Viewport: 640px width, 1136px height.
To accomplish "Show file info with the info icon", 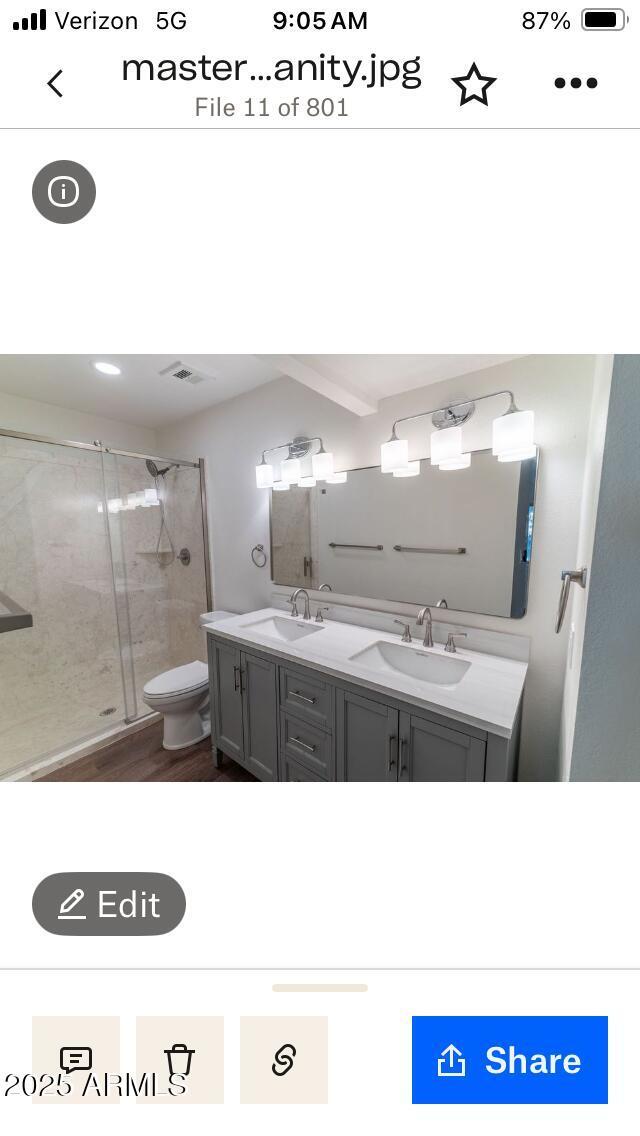I will (64, 192).
